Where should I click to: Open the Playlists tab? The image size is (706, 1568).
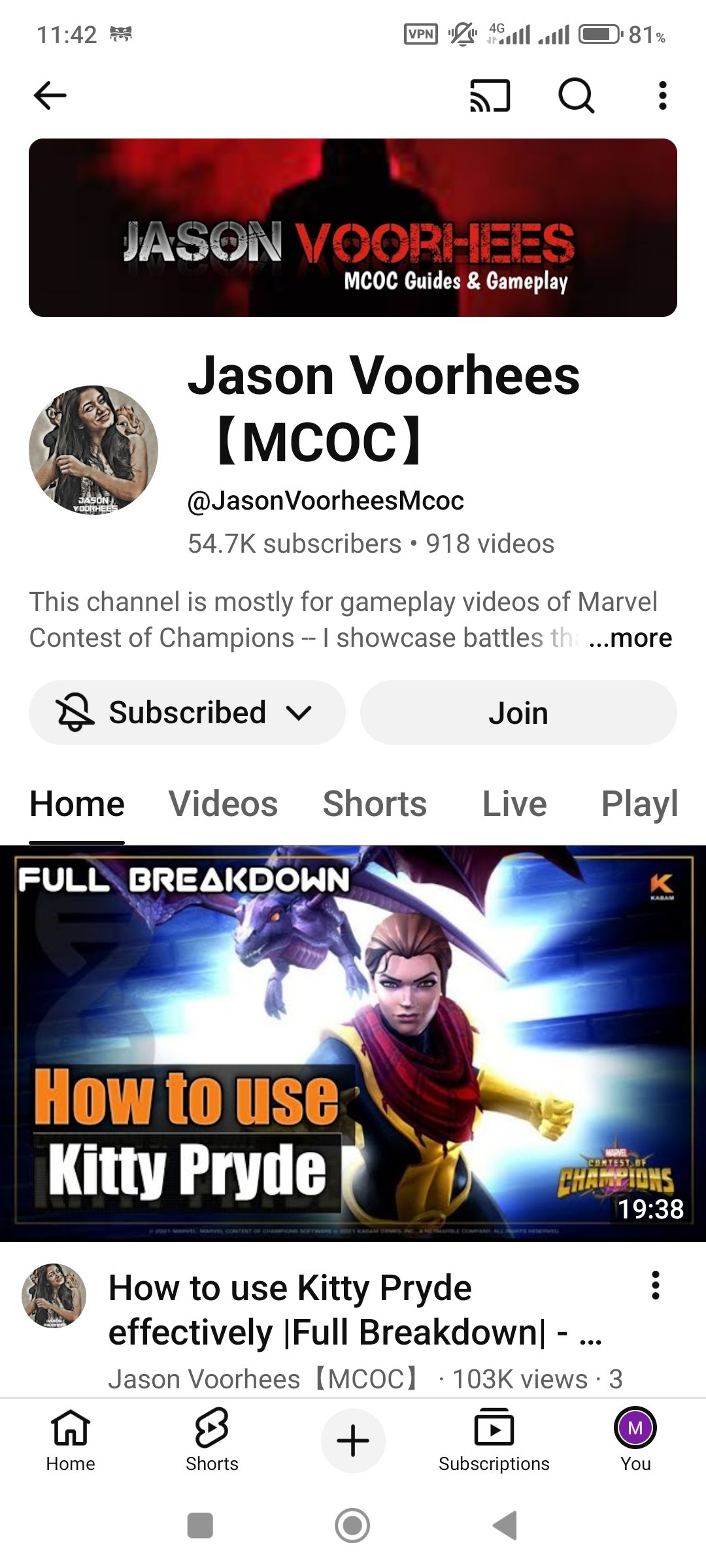click(x=639, y=804)
